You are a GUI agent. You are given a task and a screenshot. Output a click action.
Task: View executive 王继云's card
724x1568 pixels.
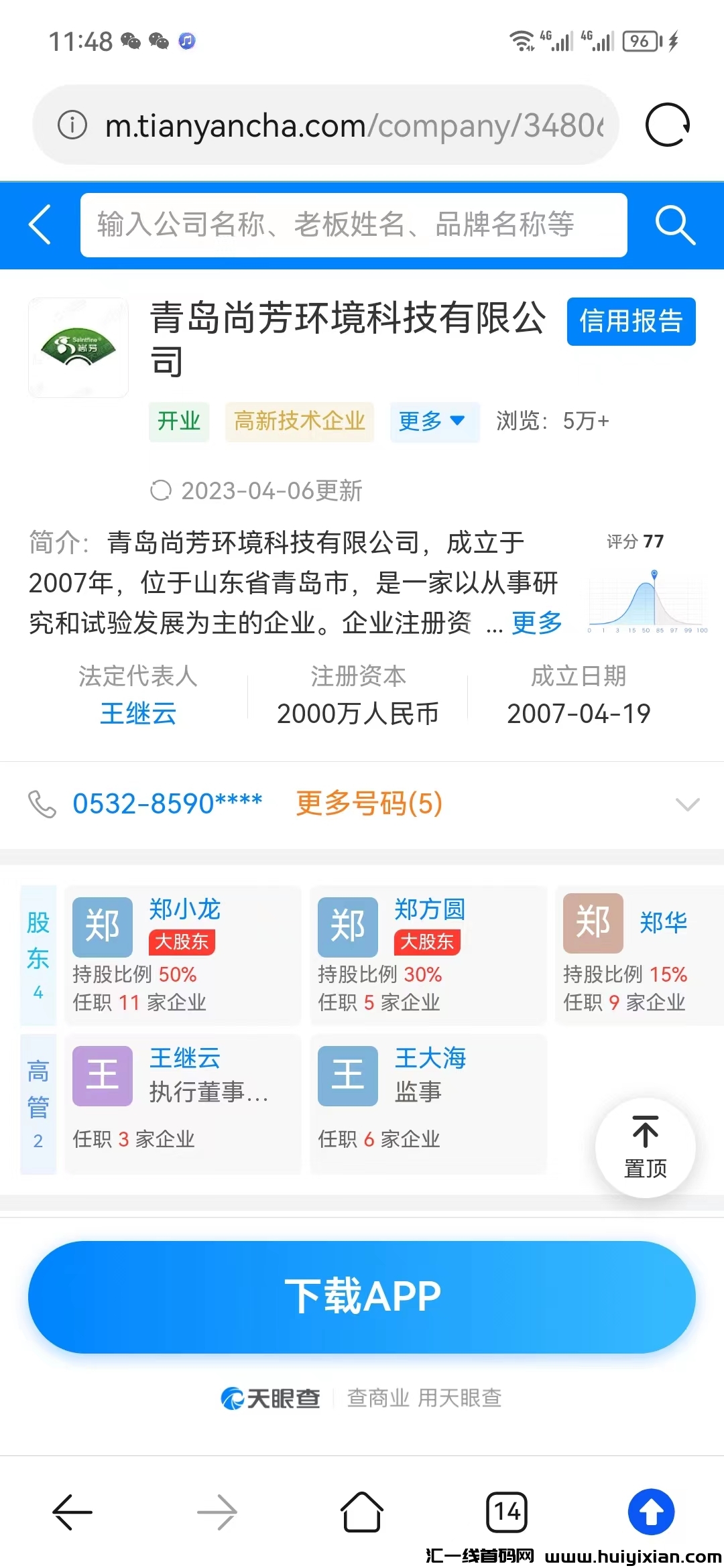tap(182, 1104)
